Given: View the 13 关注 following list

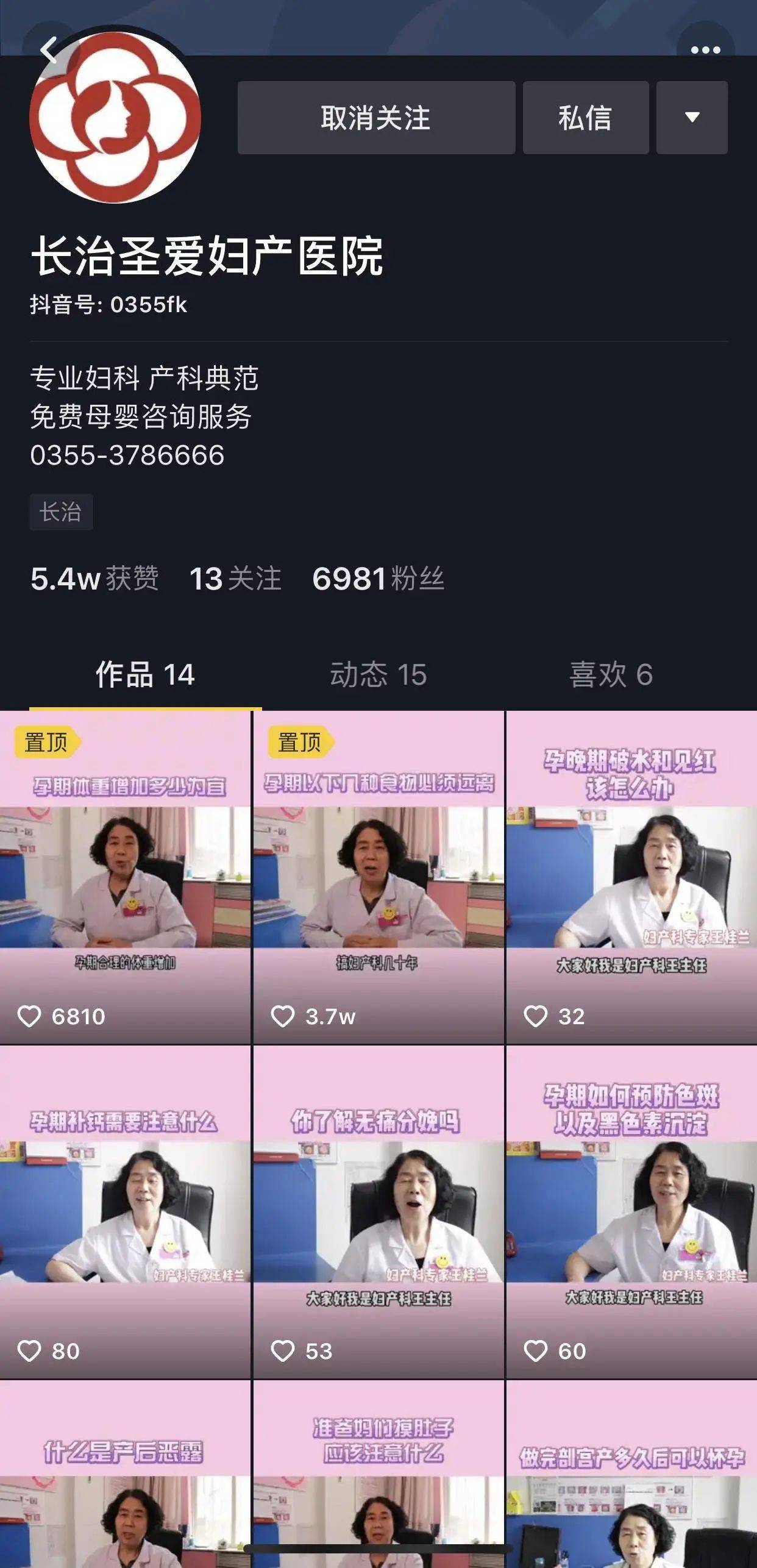Looking at the screenshot, I should (235, 578).
